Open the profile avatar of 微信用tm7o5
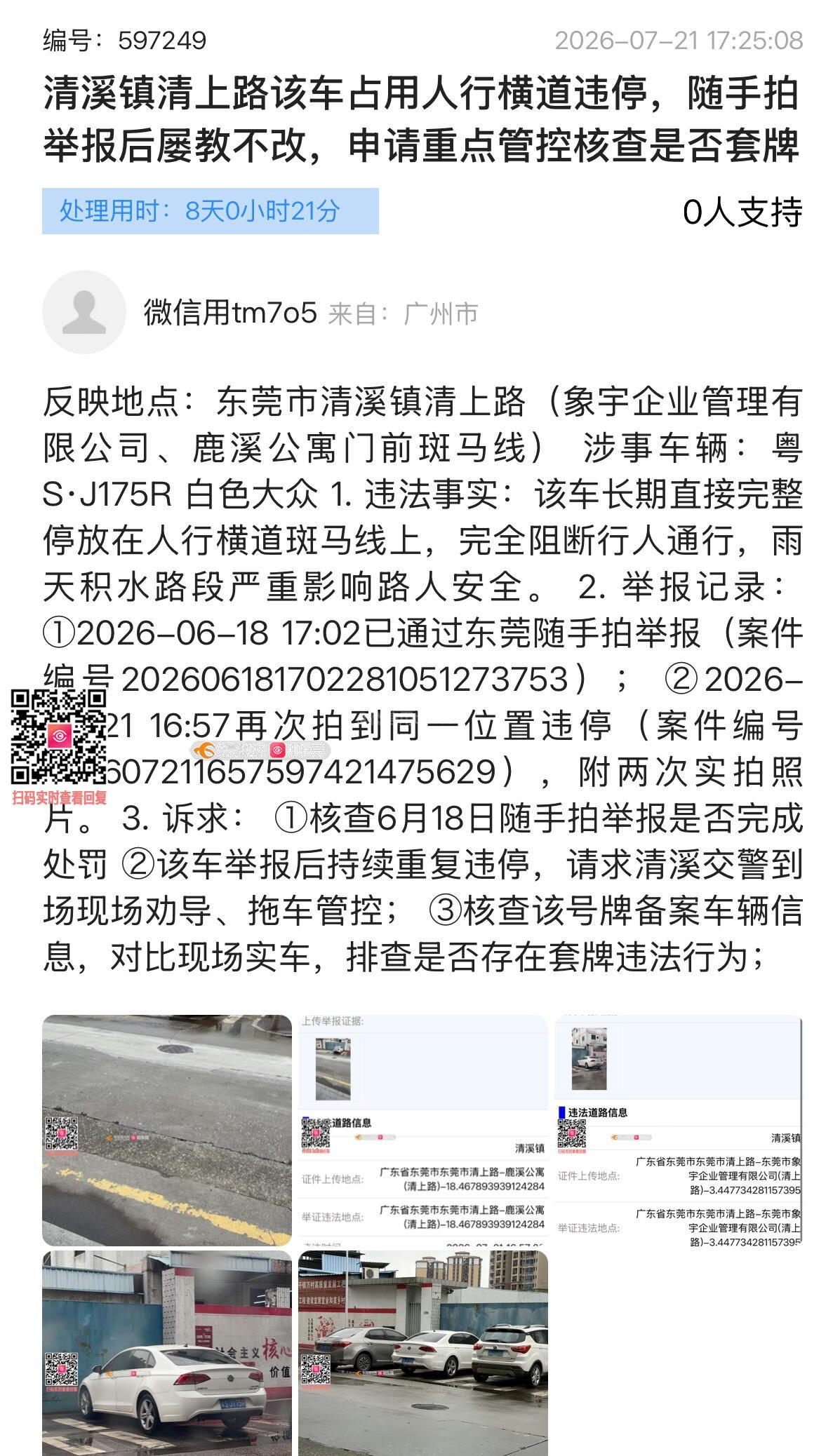 [84, 312]
